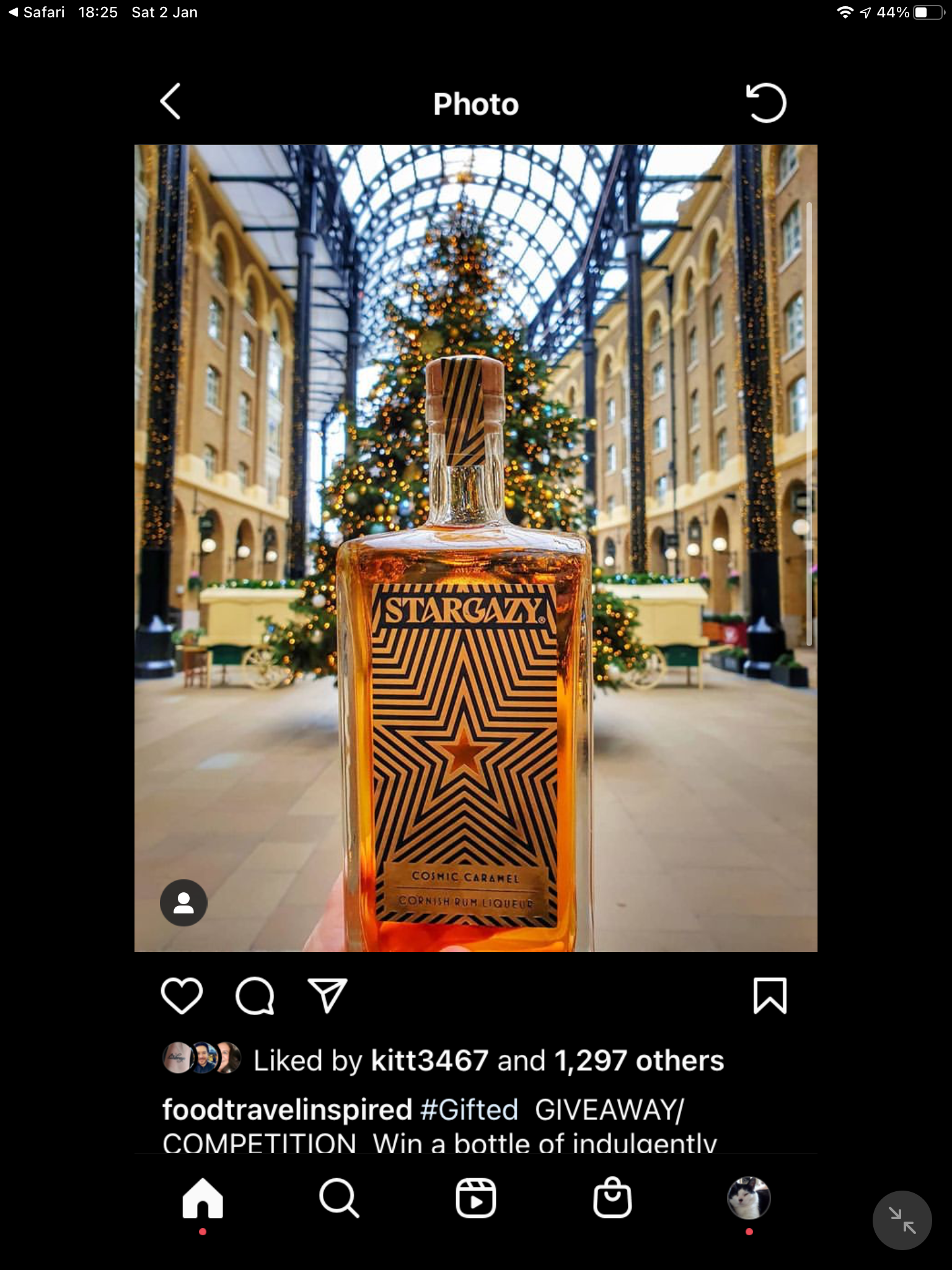Open the Shop tab
Viewport: 952px width, 1270px height.
pyautogui.click(x=612, y=1197)
